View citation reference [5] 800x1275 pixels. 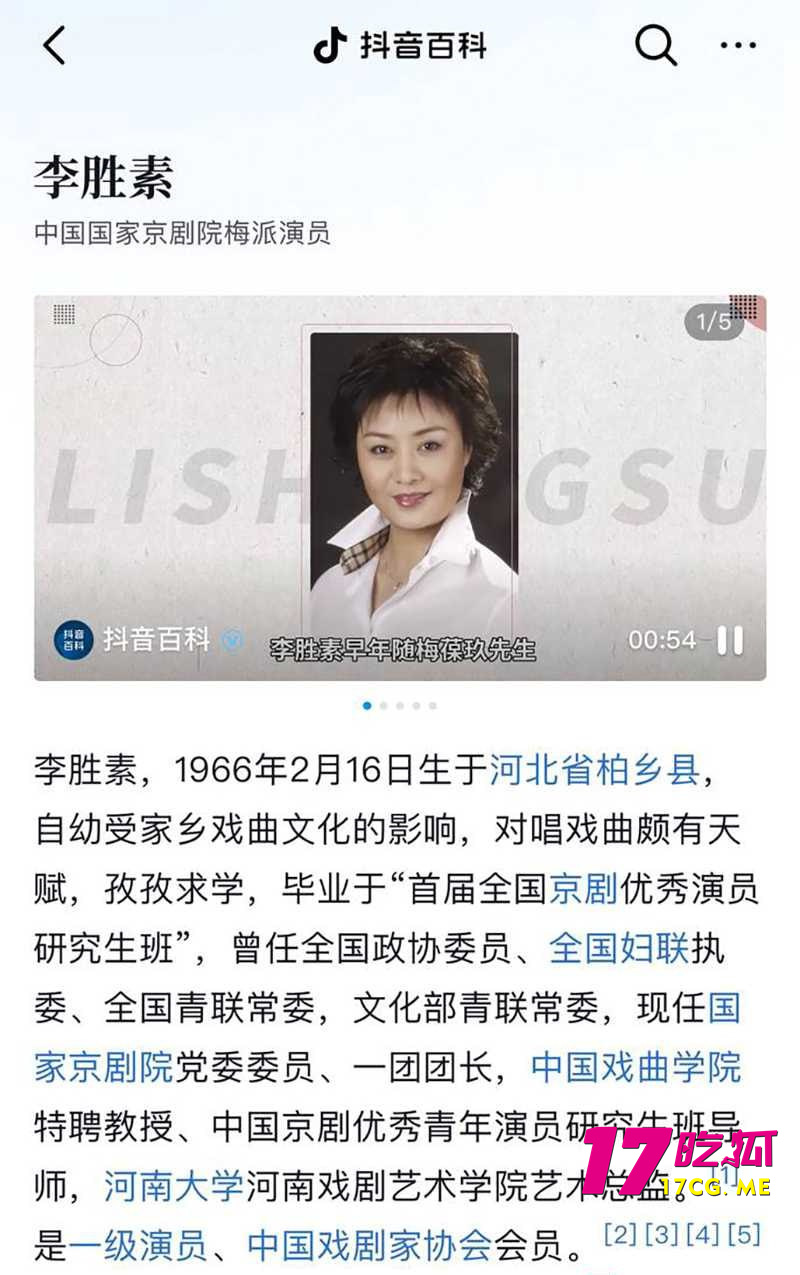(x=743, y=1233)
